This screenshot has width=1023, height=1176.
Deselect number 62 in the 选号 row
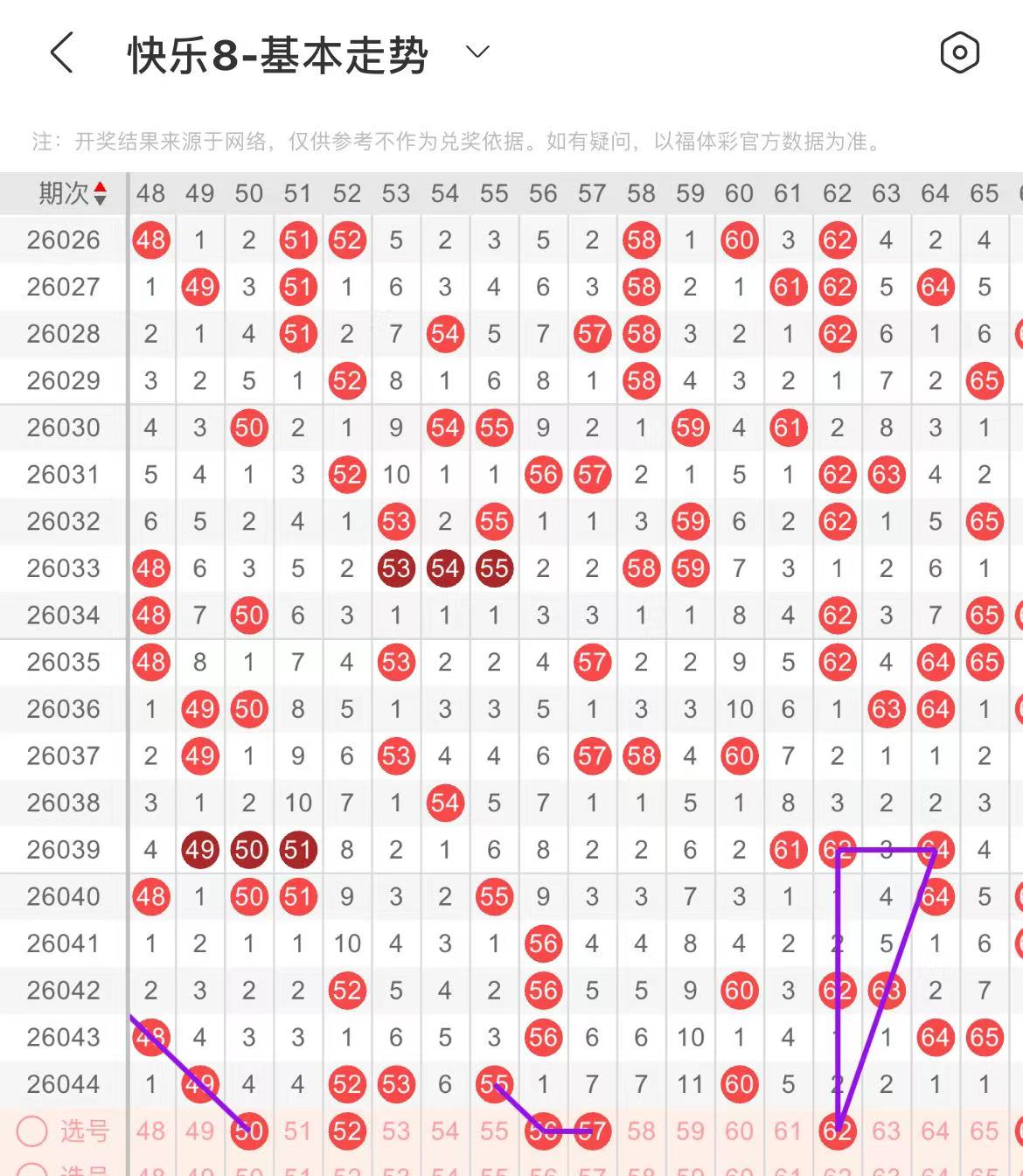click(x=837, y=1131)
